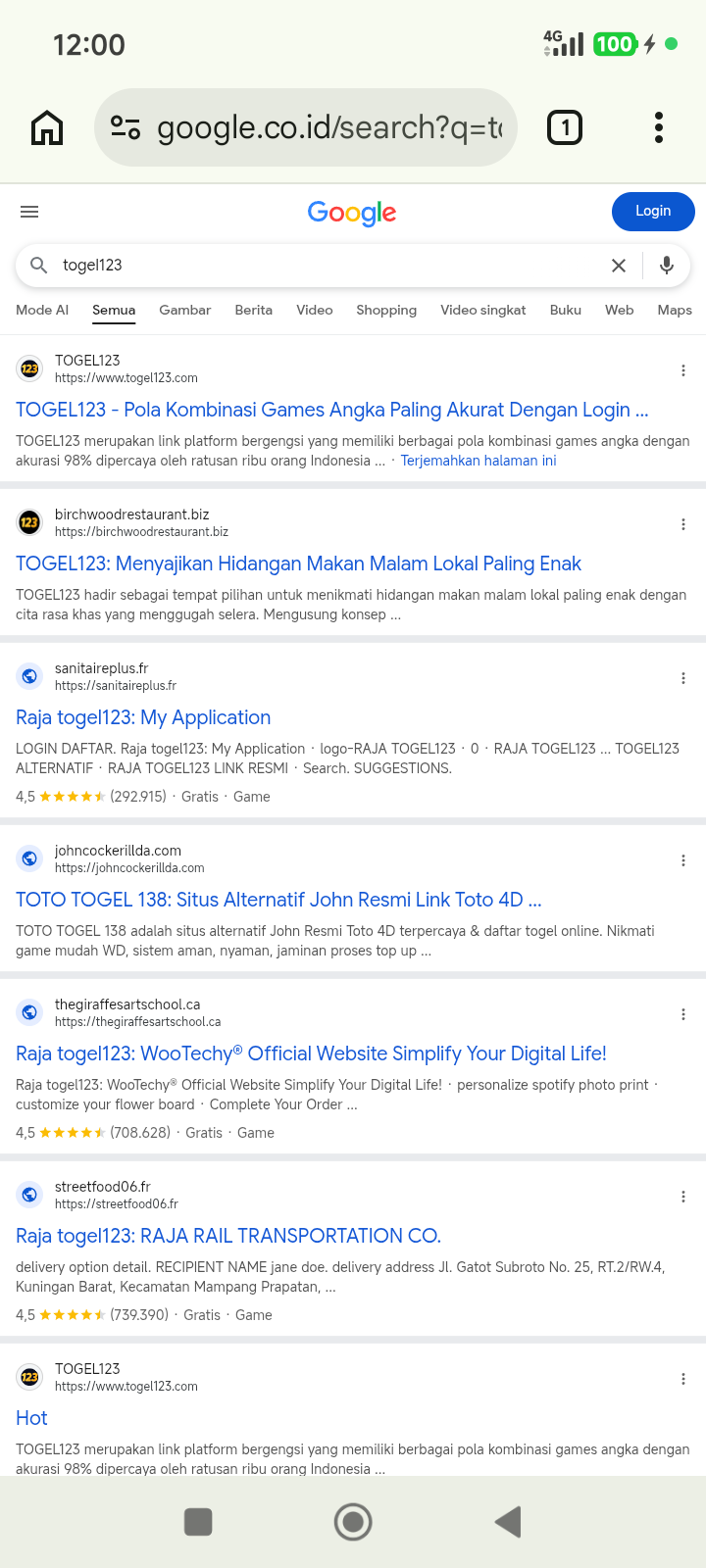Switch to the Berita tab
Viewport: 706px width, 1568px height.
click(x=254, y=310)
